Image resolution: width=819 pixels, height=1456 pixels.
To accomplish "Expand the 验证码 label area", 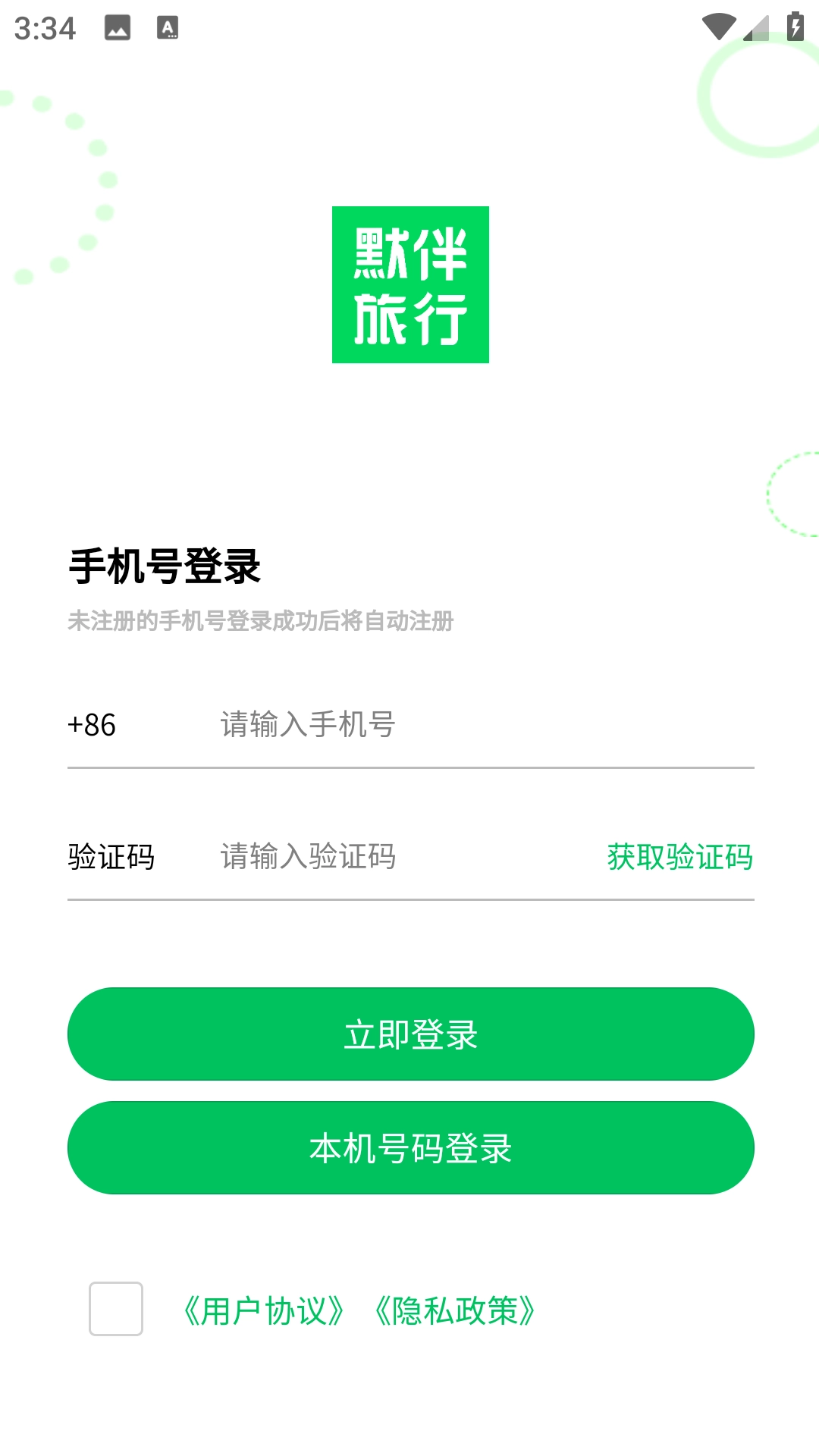I will point(111,857).
